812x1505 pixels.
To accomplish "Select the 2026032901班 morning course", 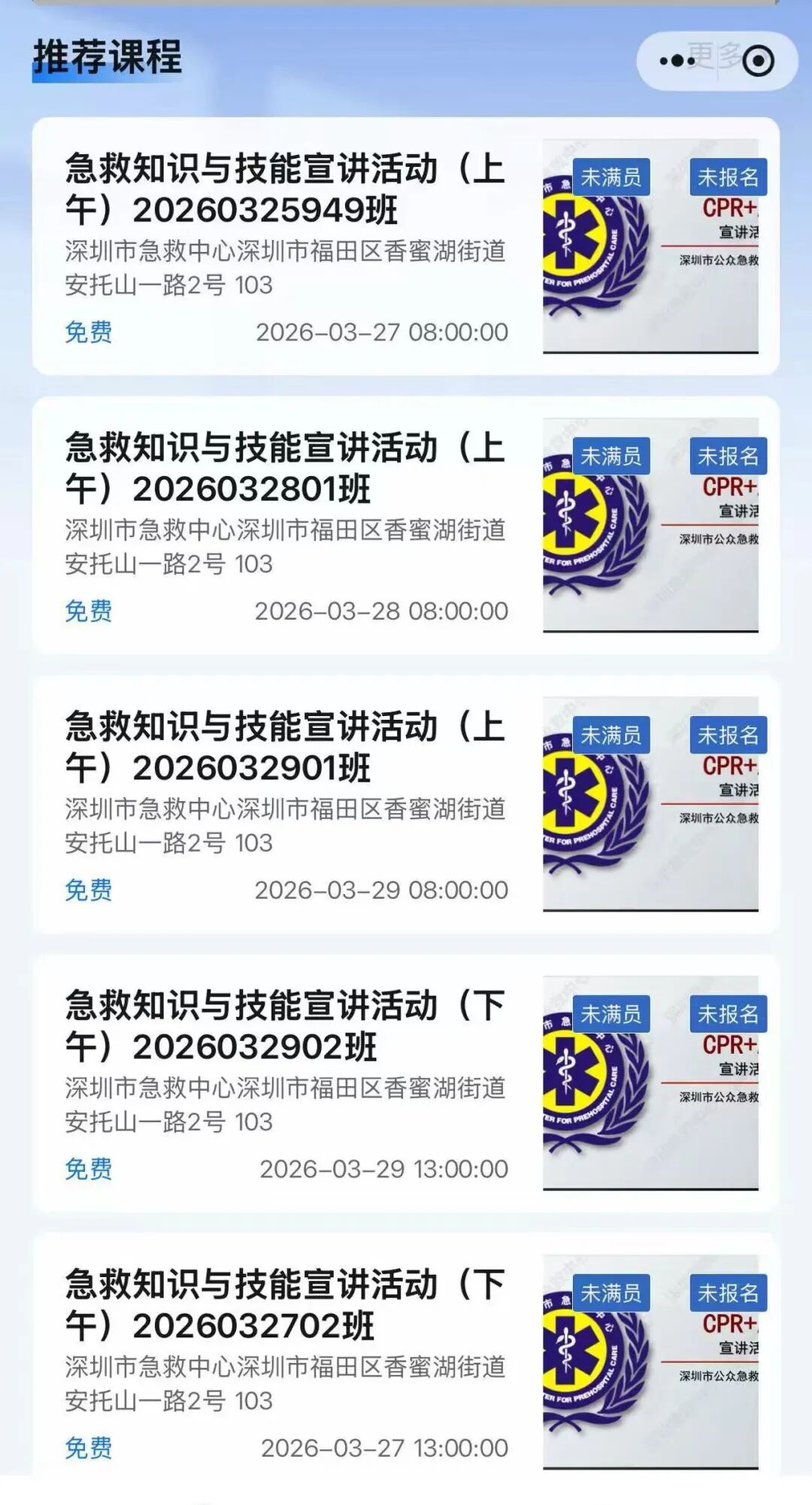I will 286,747.
